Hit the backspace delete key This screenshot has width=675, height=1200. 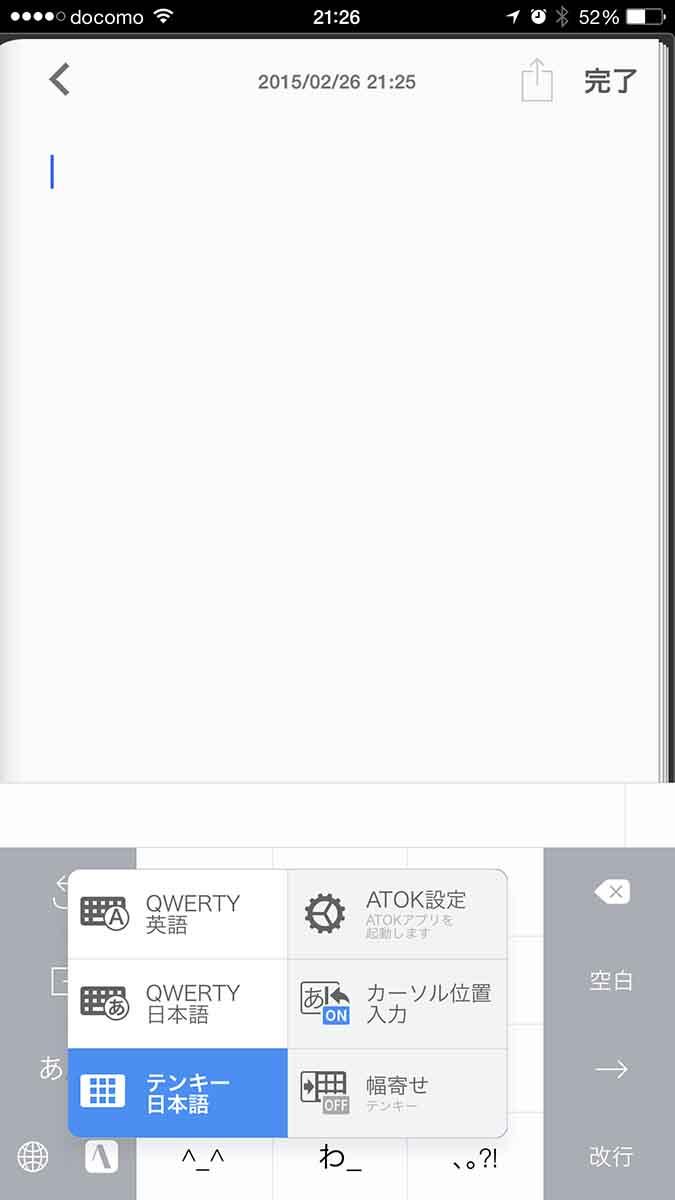click(610, 892)
